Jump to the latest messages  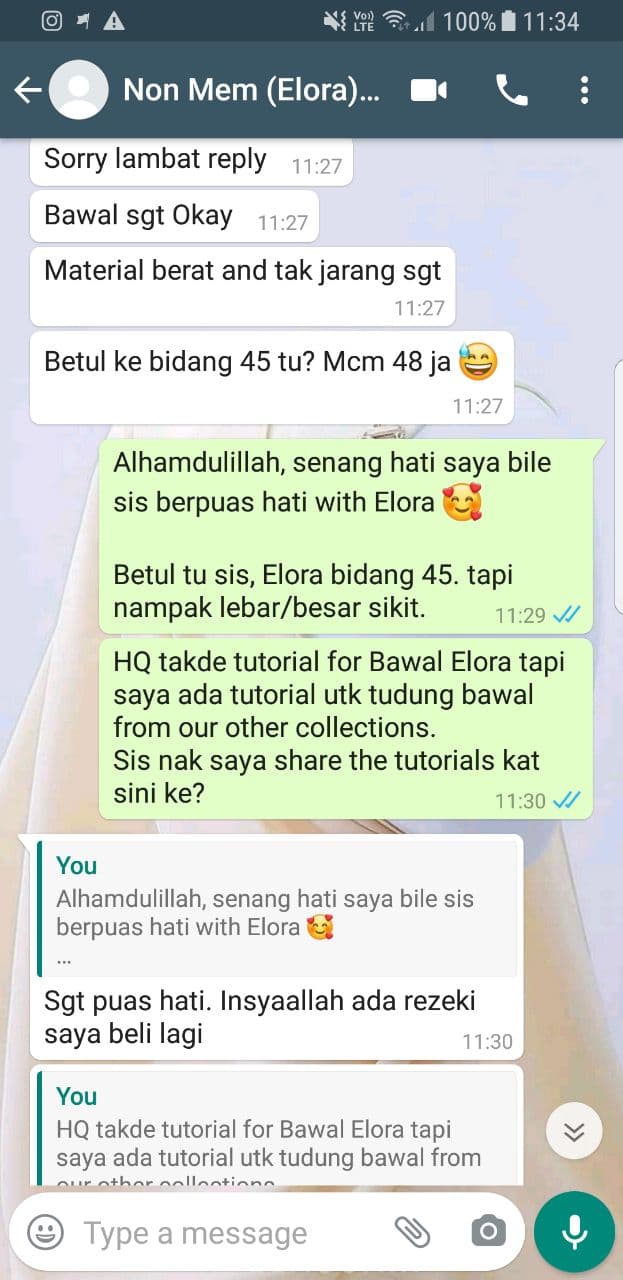(x=574, y=1132)
